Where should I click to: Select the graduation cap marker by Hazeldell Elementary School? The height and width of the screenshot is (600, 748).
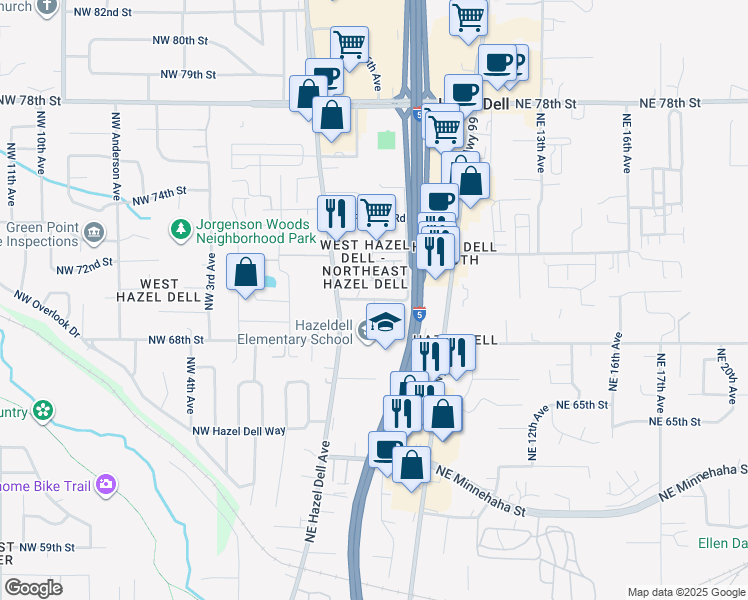(x=385, y=324)
